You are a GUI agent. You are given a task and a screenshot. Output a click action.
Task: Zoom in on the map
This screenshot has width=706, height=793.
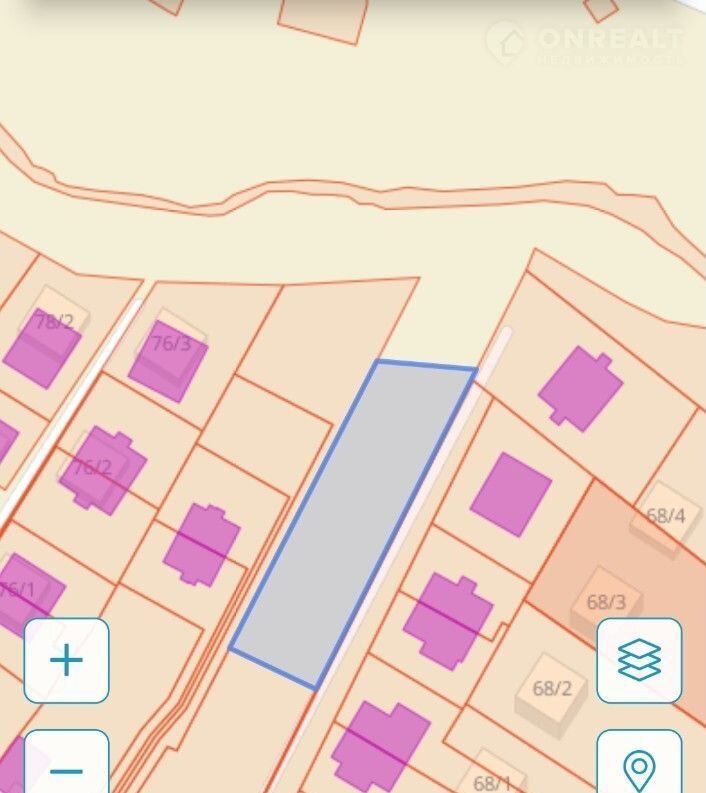(x=66, y=660)
